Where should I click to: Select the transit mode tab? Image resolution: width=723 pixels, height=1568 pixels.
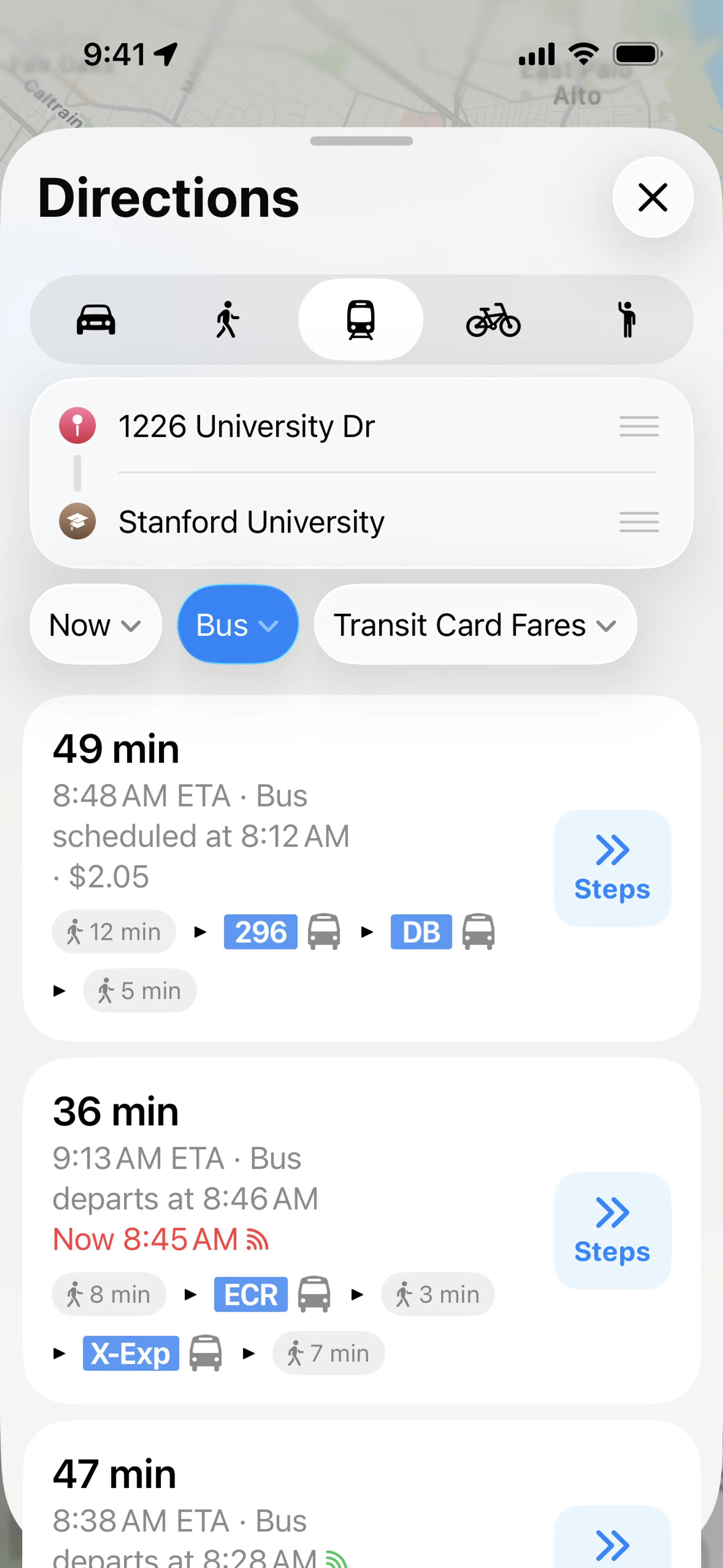[360, 319]
